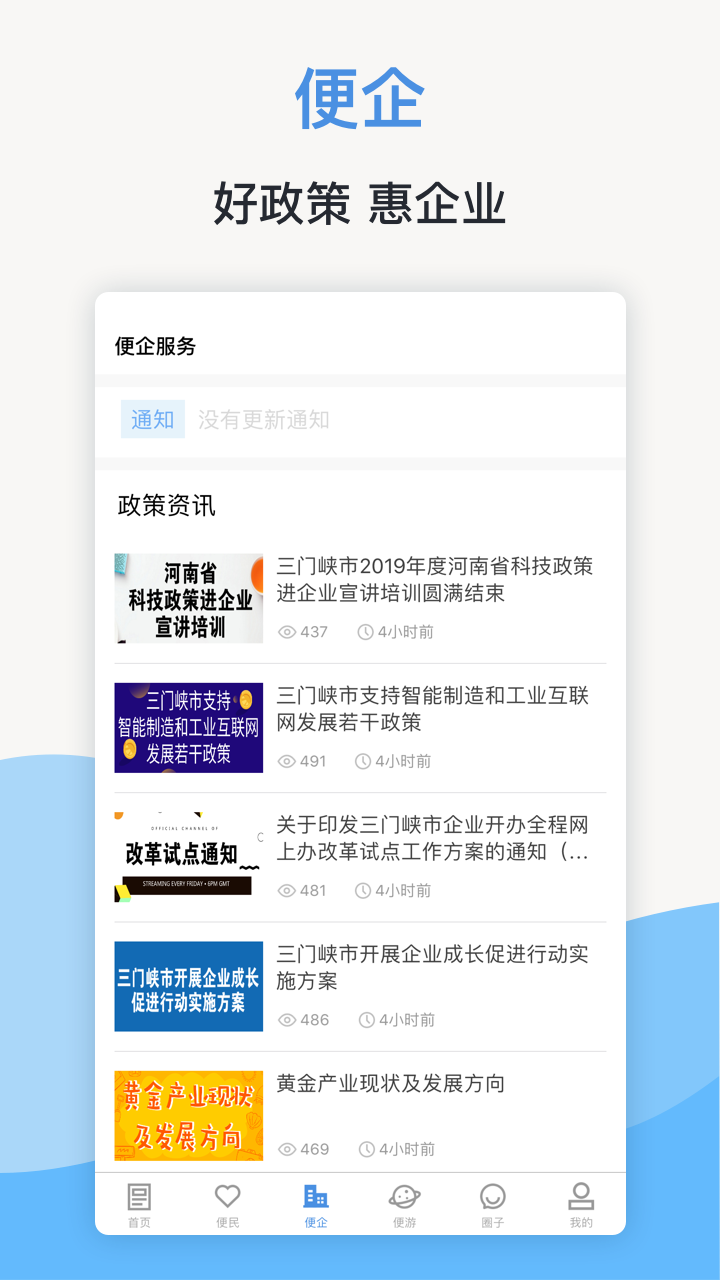Open article 三门峡市开展企业成长促进行动实施方案

coord(430,969)
